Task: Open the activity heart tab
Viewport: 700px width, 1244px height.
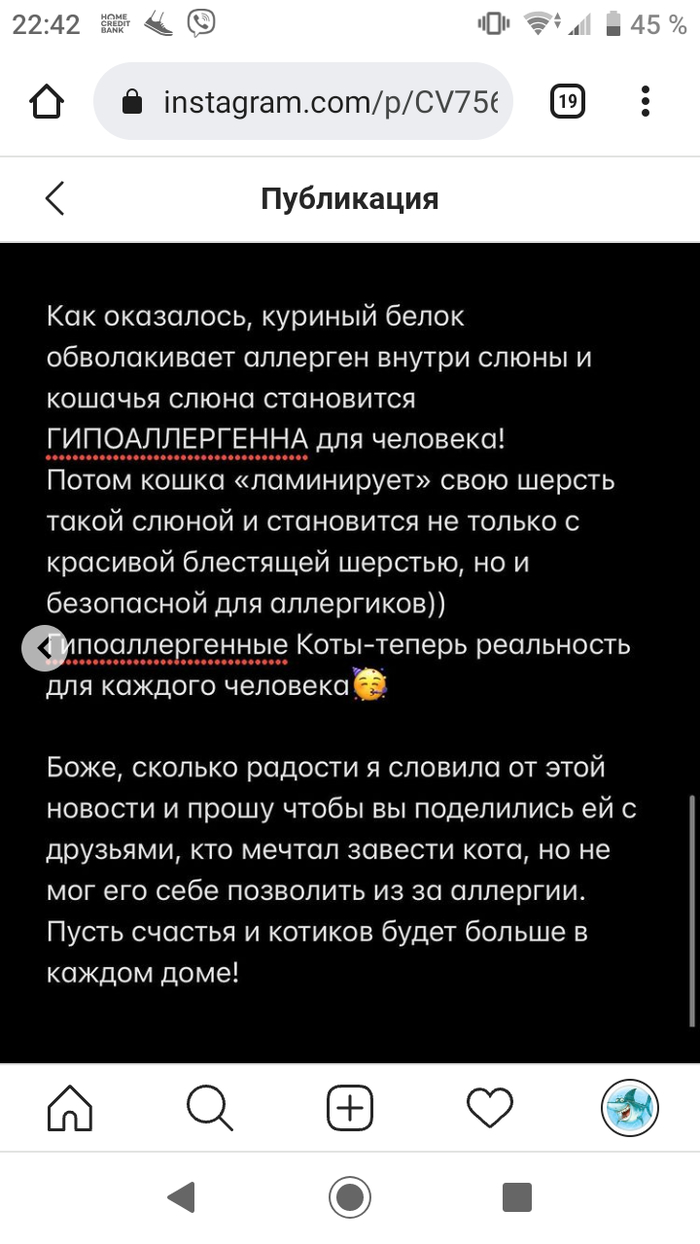Action: pyautogui.click(x=490, y=1108)
